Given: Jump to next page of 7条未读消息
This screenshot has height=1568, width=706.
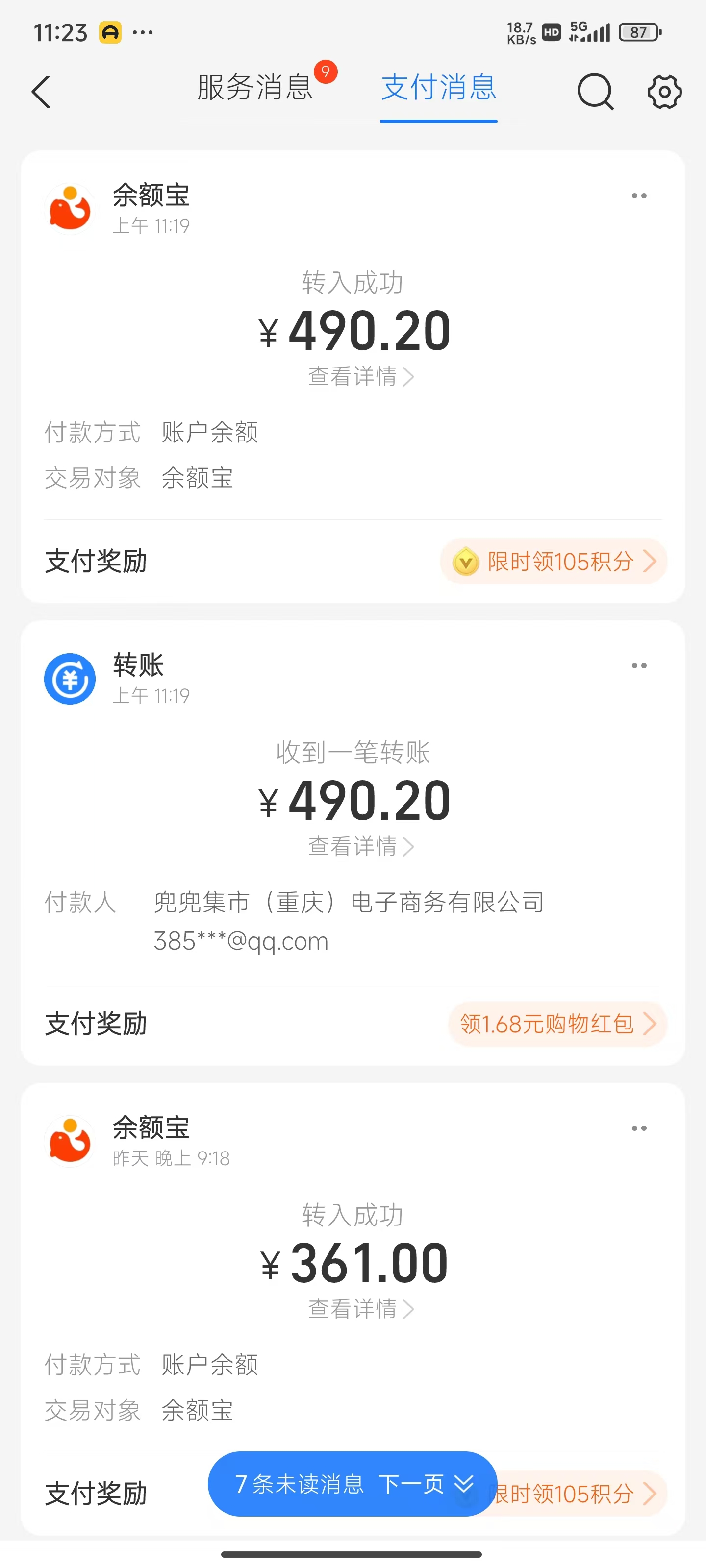Looking at the screenshot, I should click(353, 1484).
